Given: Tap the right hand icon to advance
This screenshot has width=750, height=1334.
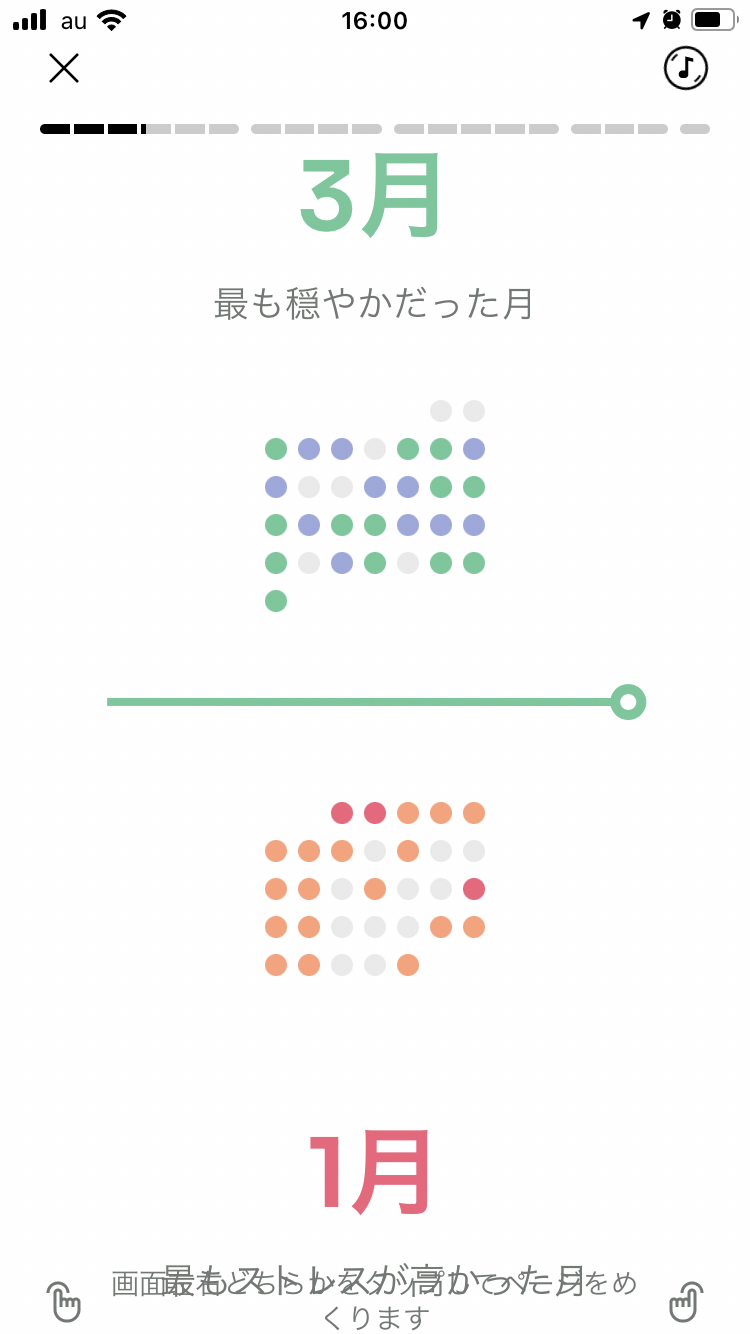Looking at the screenshot, I should click(686, 1300).
